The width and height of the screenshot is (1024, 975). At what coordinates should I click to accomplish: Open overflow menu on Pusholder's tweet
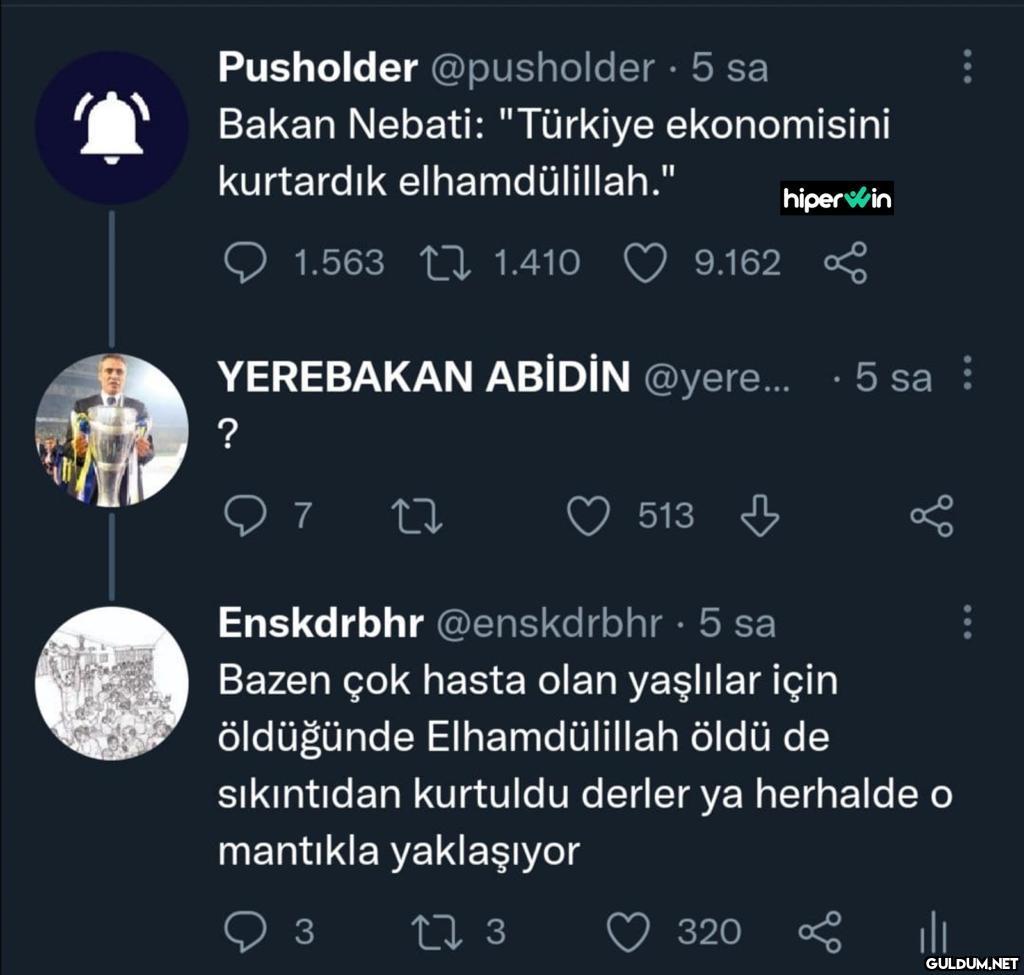pyautogui.click(x=966, y=67)
